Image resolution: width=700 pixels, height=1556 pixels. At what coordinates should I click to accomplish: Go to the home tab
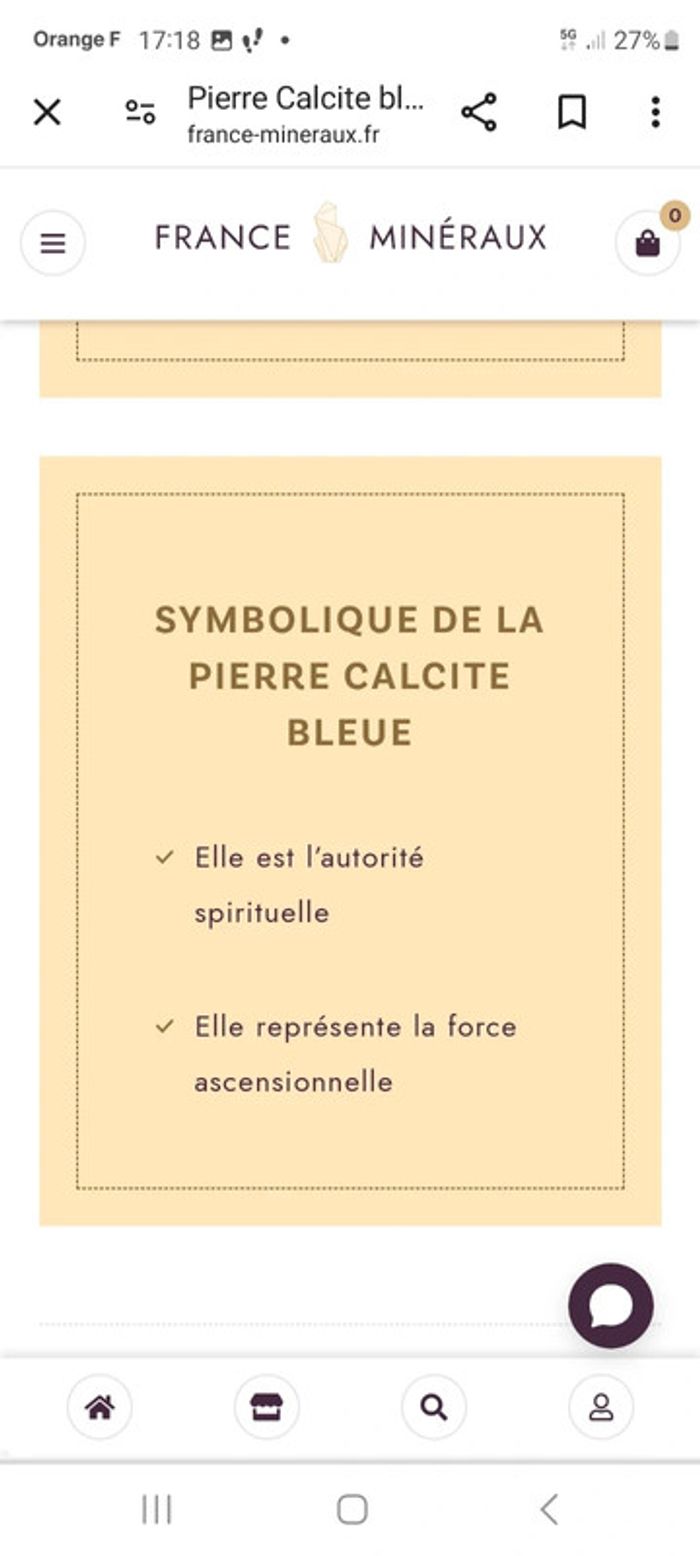[x=99, y=1407]
